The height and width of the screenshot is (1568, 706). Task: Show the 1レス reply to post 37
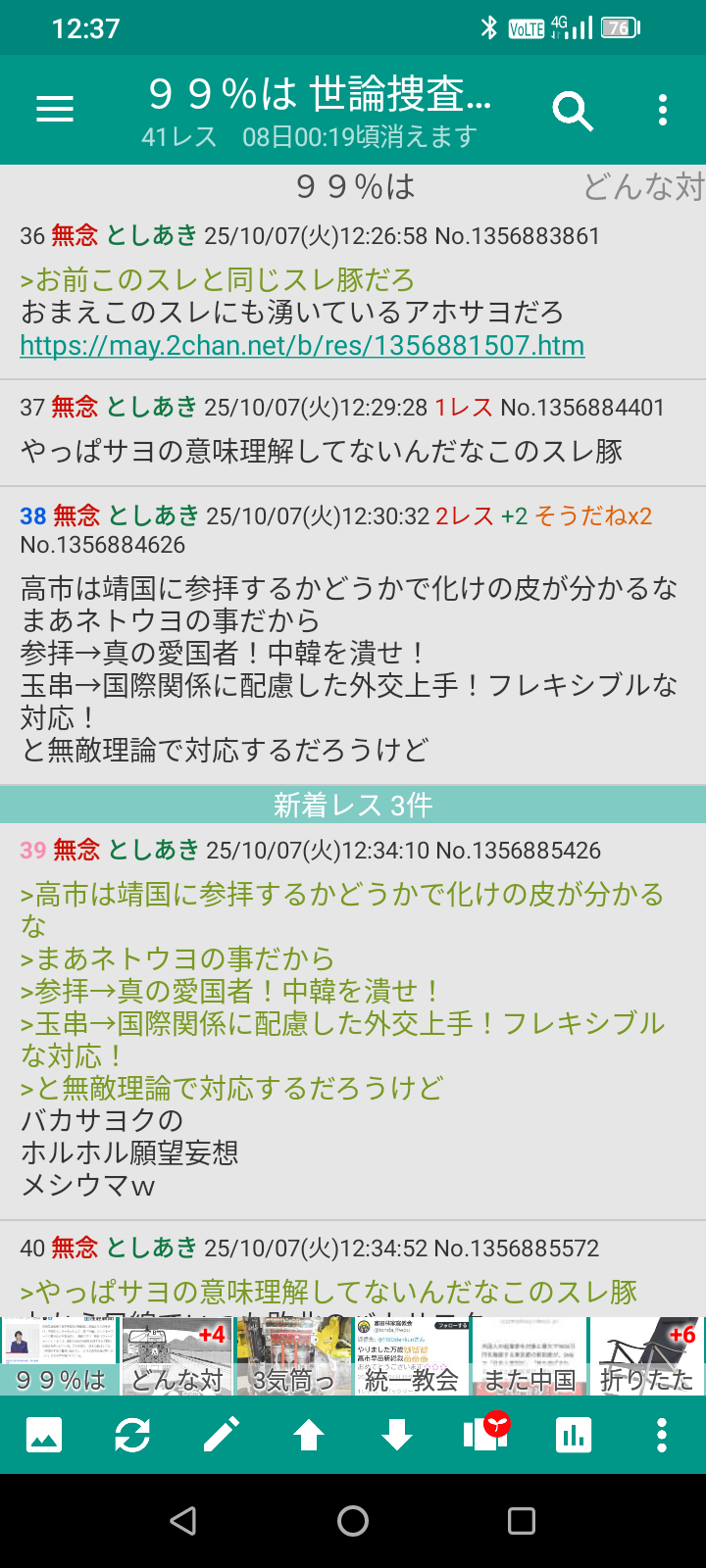coord(464,408)
